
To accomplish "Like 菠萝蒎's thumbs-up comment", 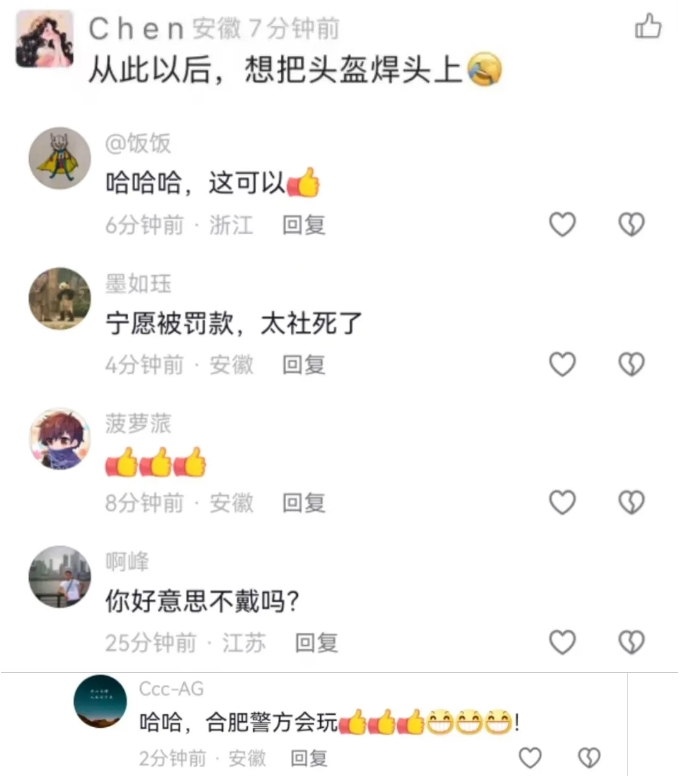I will 563,502.
